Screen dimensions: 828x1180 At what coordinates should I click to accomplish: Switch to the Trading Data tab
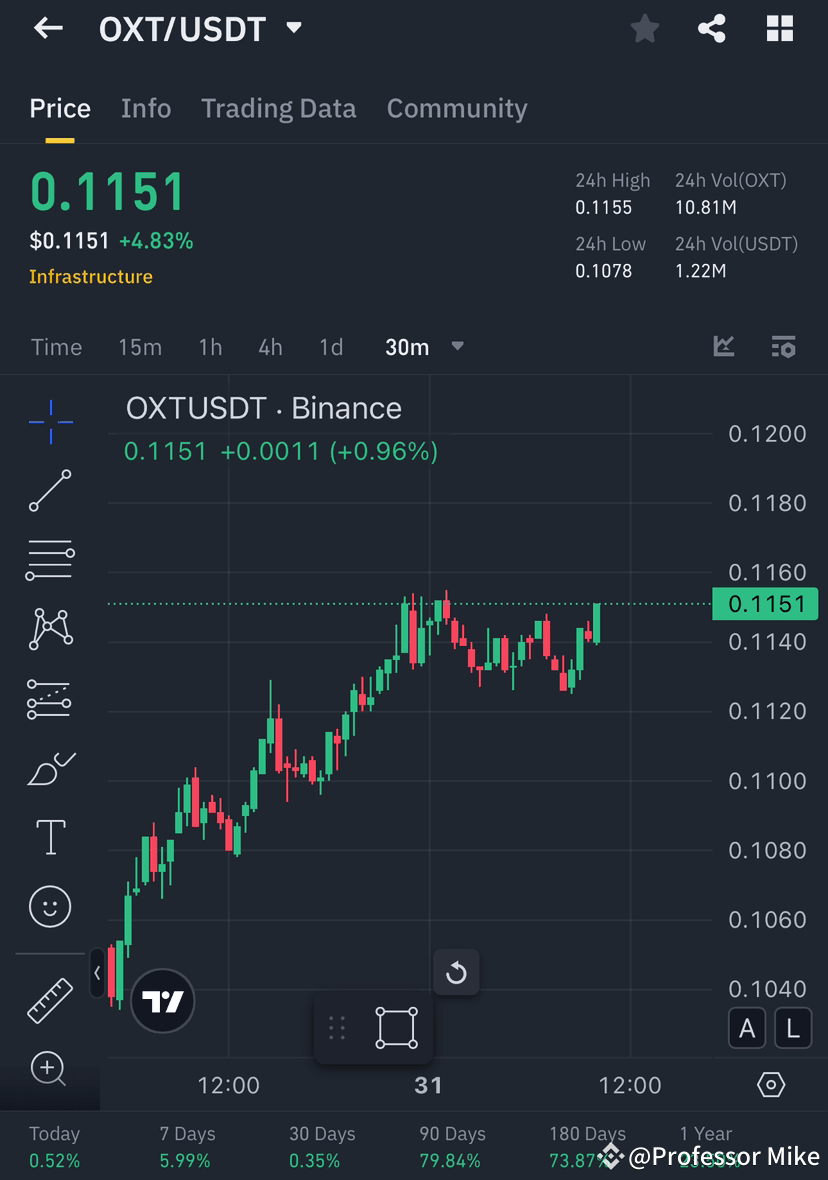(x=278, y=108)
